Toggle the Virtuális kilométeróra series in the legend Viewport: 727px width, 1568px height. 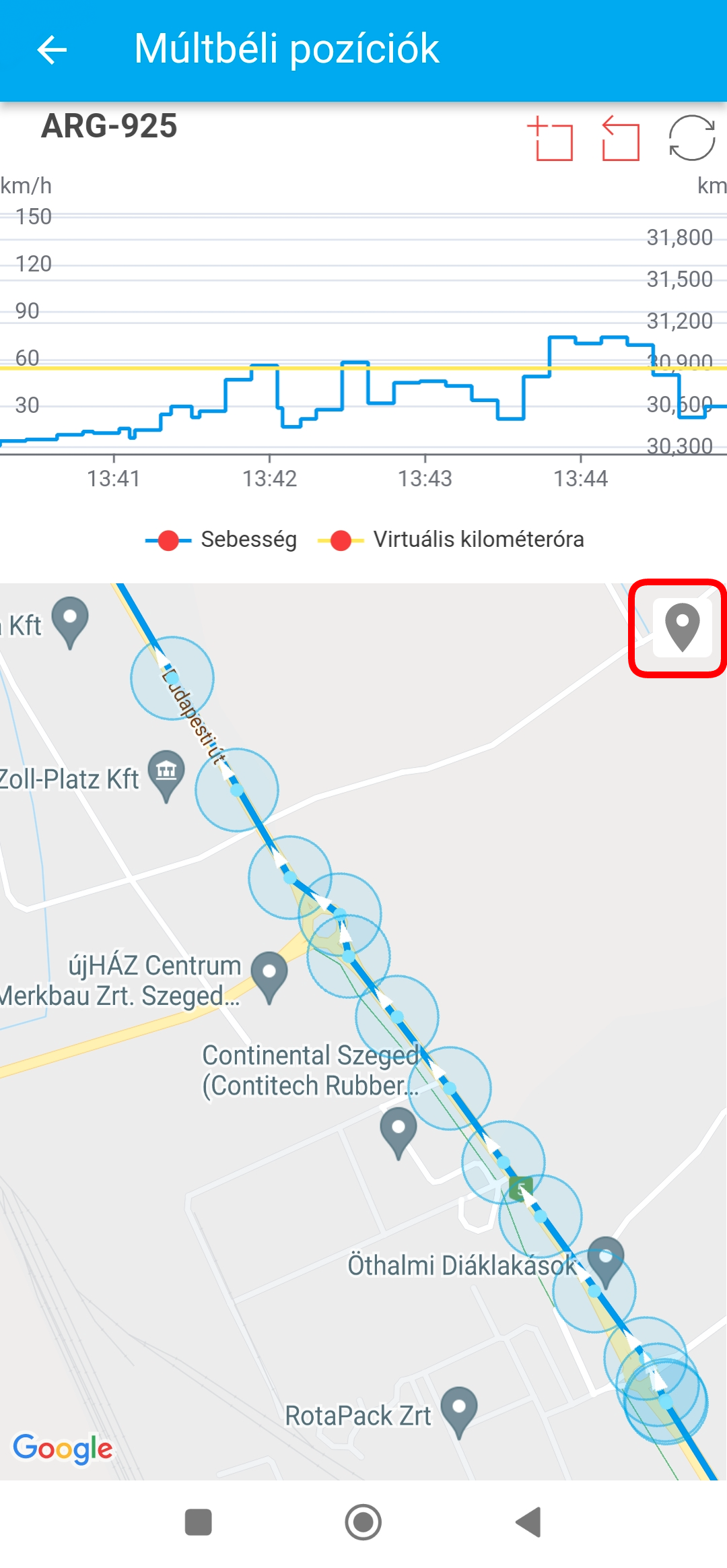coord(451,540)
